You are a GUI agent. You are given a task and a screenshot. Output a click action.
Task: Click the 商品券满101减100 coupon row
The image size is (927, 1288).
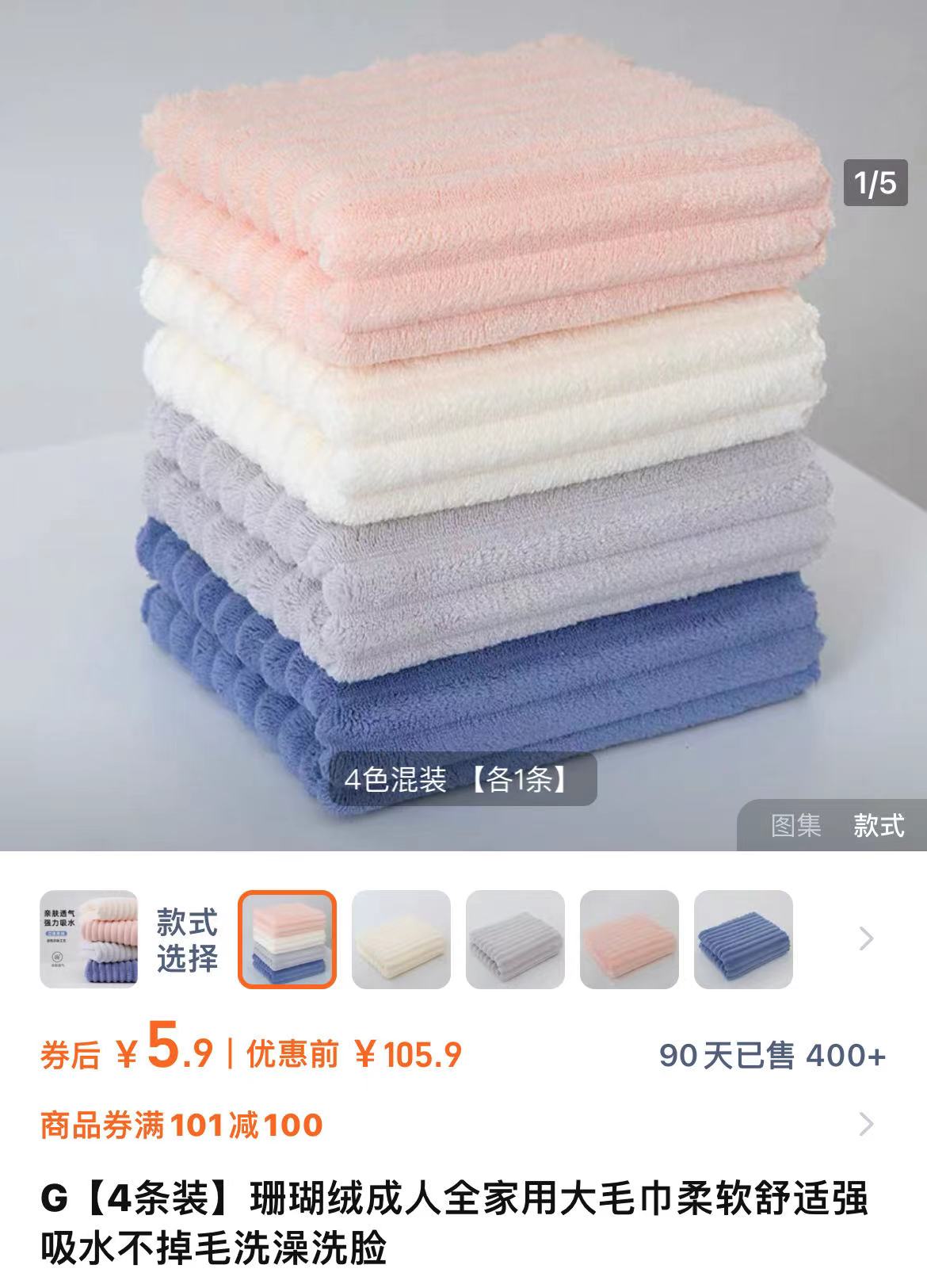pyautogui.click(x=178, y=1124)
